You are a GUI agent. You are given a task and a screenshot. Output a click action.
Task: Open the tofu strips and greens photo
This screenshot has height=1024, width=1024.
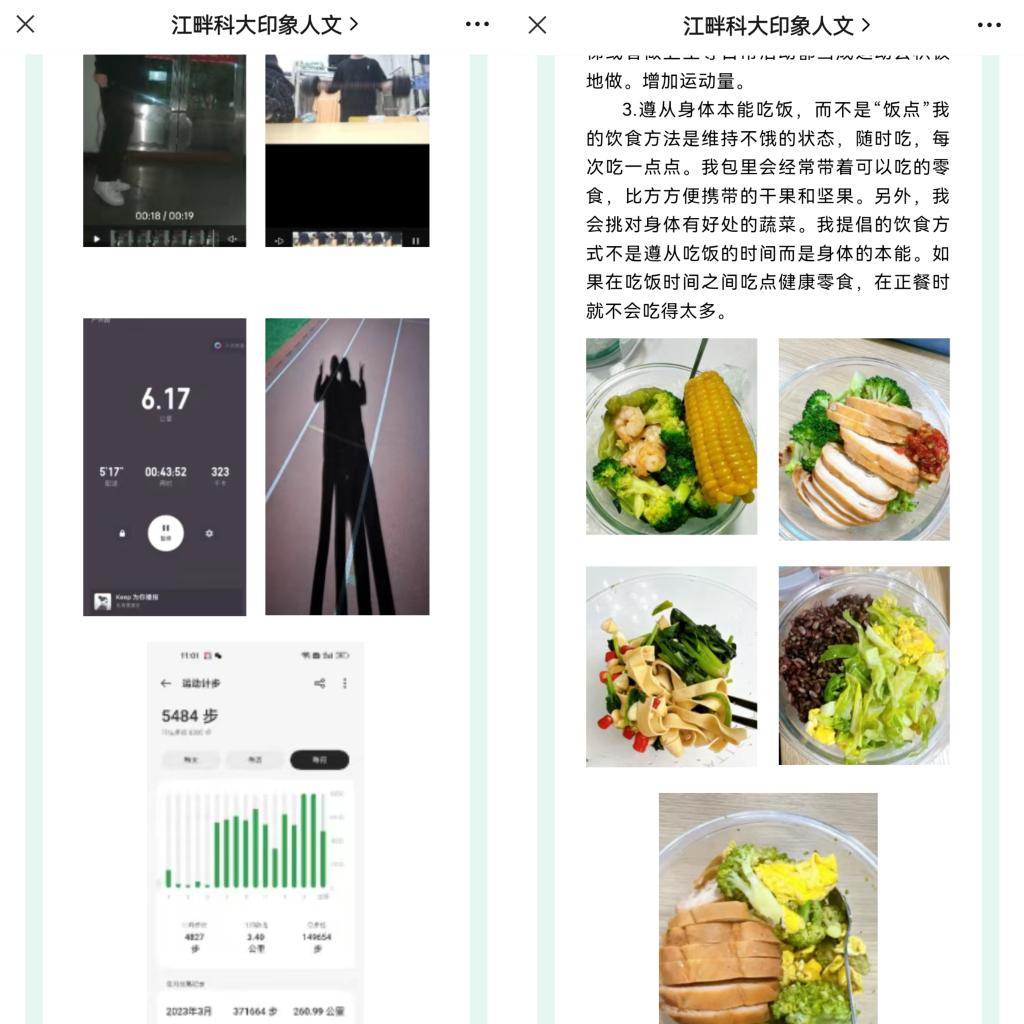(671, 666)
